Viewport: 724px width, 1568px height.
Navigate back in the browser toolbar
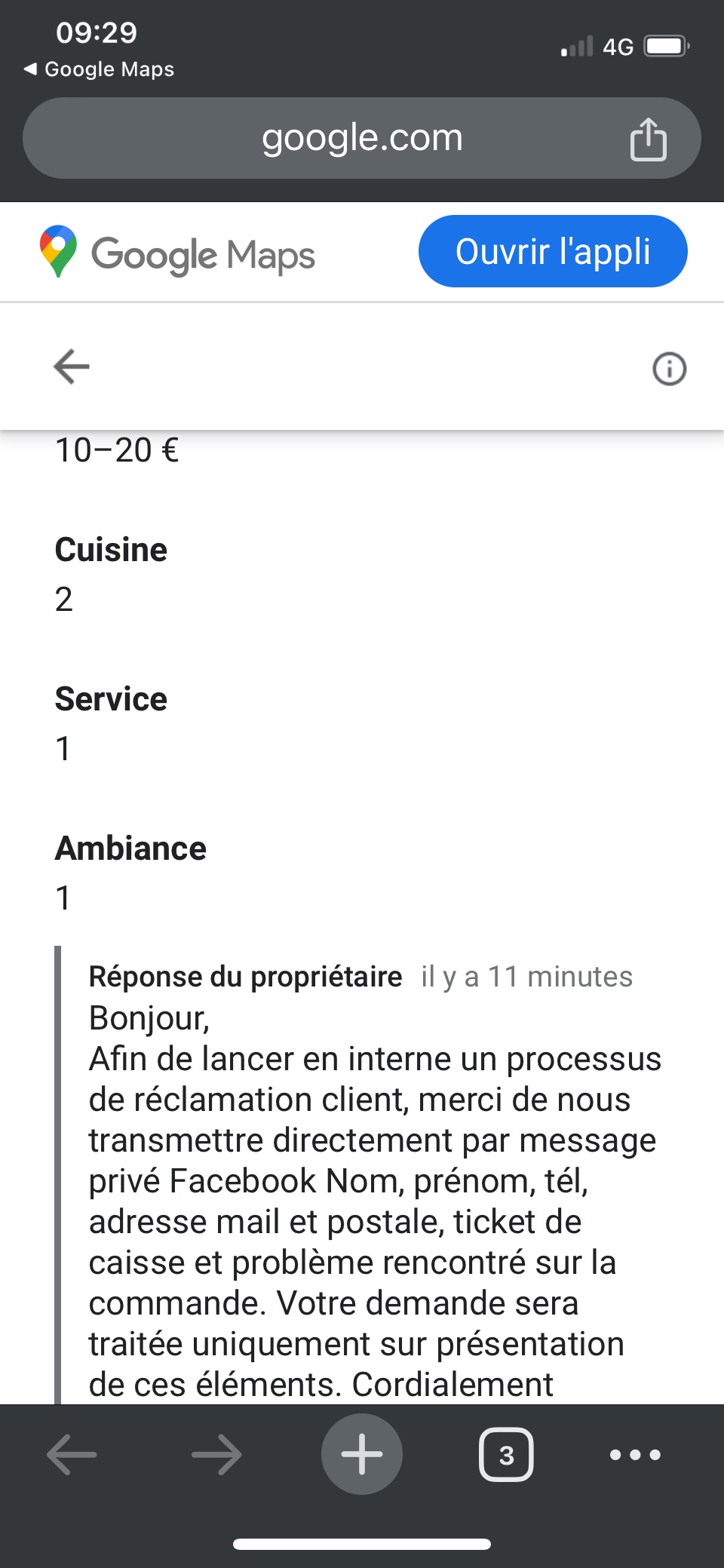(x=72, y=1454)
